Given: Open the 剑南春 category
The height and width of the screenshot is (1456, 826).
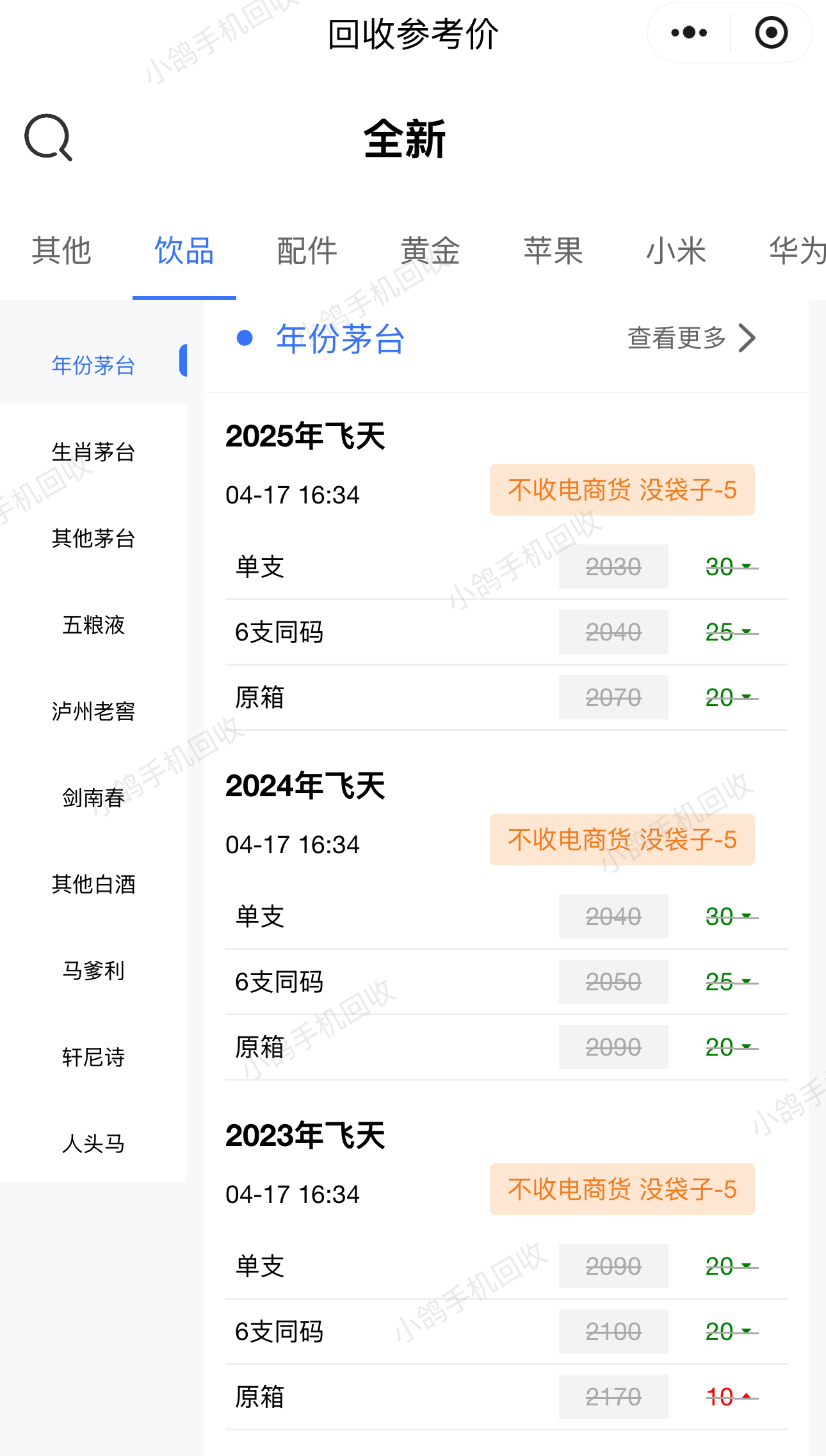Looking at the screenshot, I should point(93,798).
